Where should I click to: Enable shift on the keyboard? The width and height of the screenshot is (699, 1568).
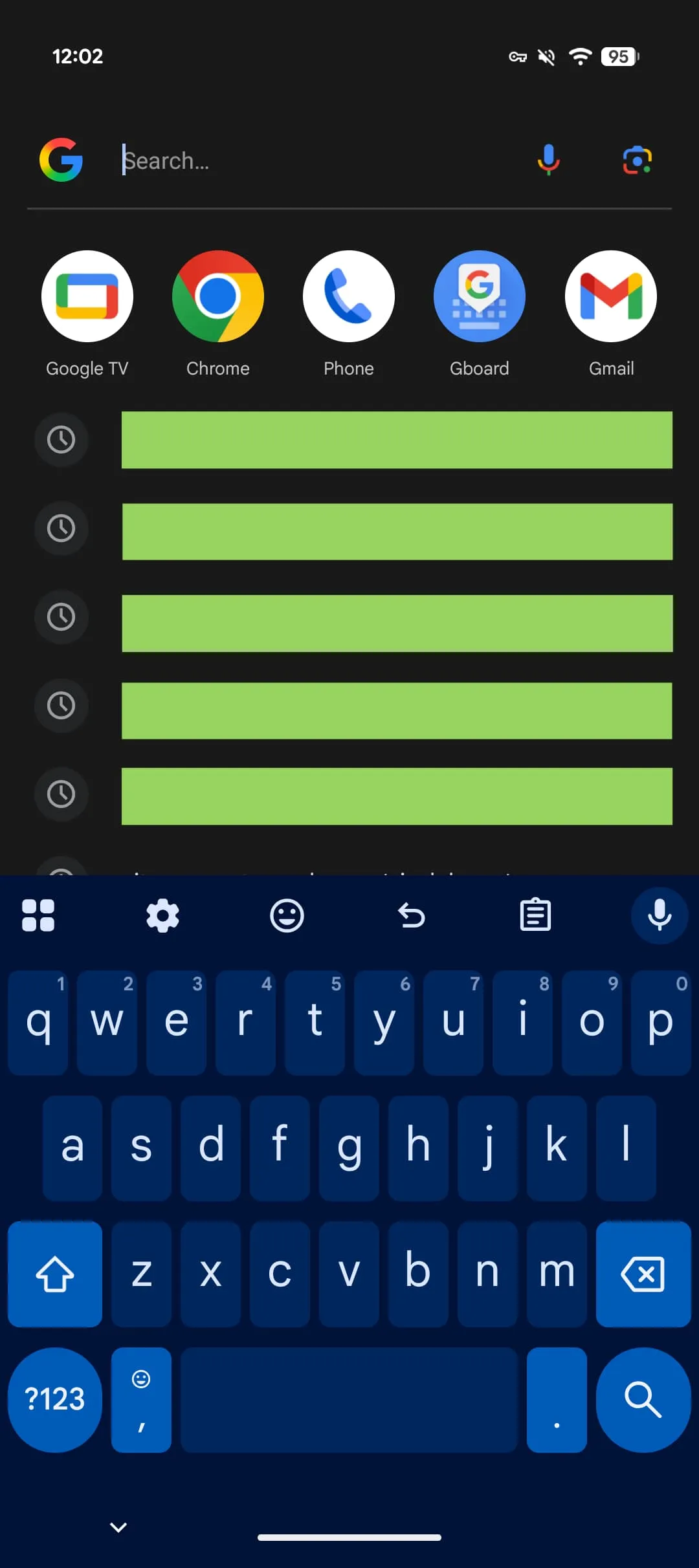[55, 1274]
